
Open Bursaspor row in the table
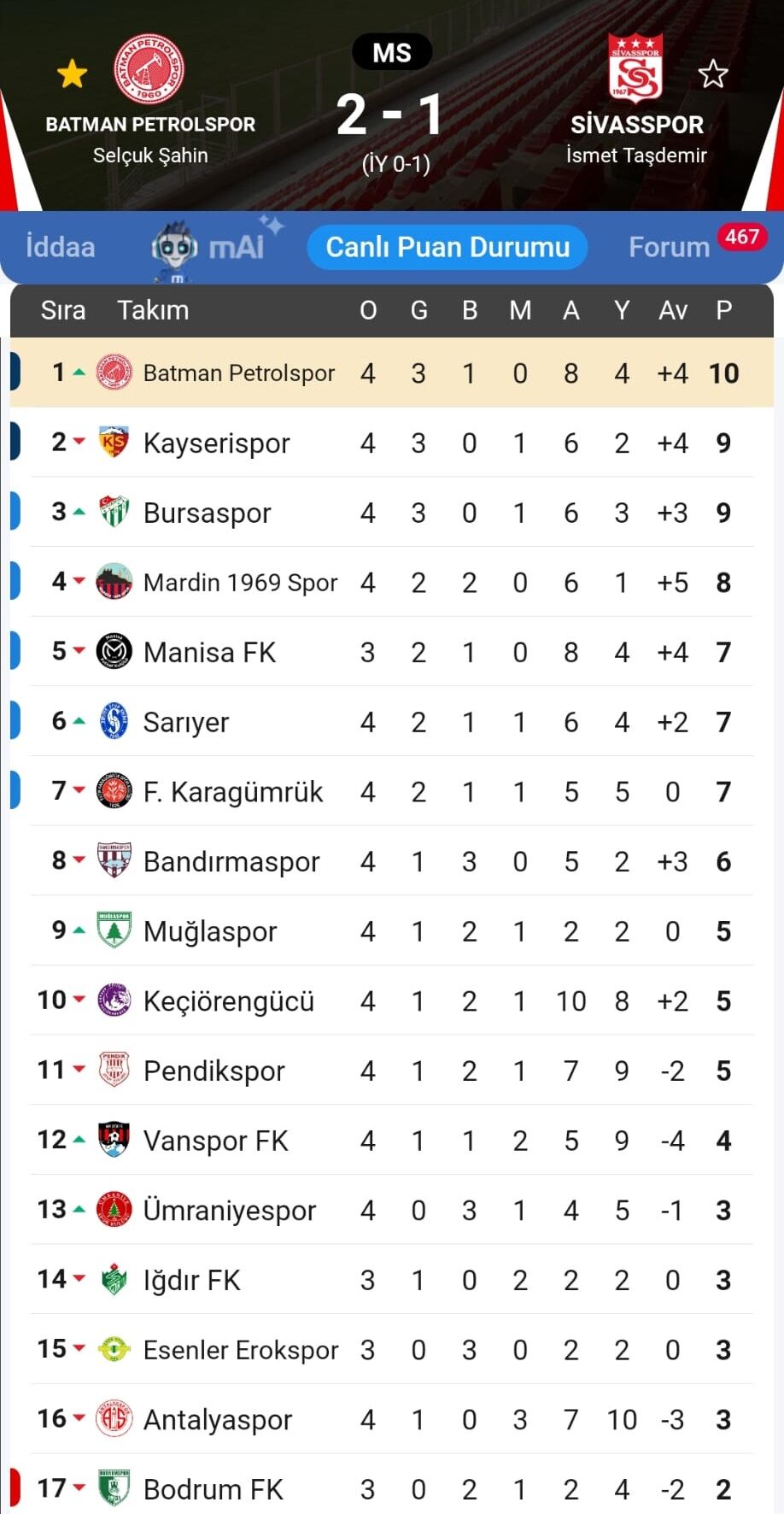click(x=392, y=513)
